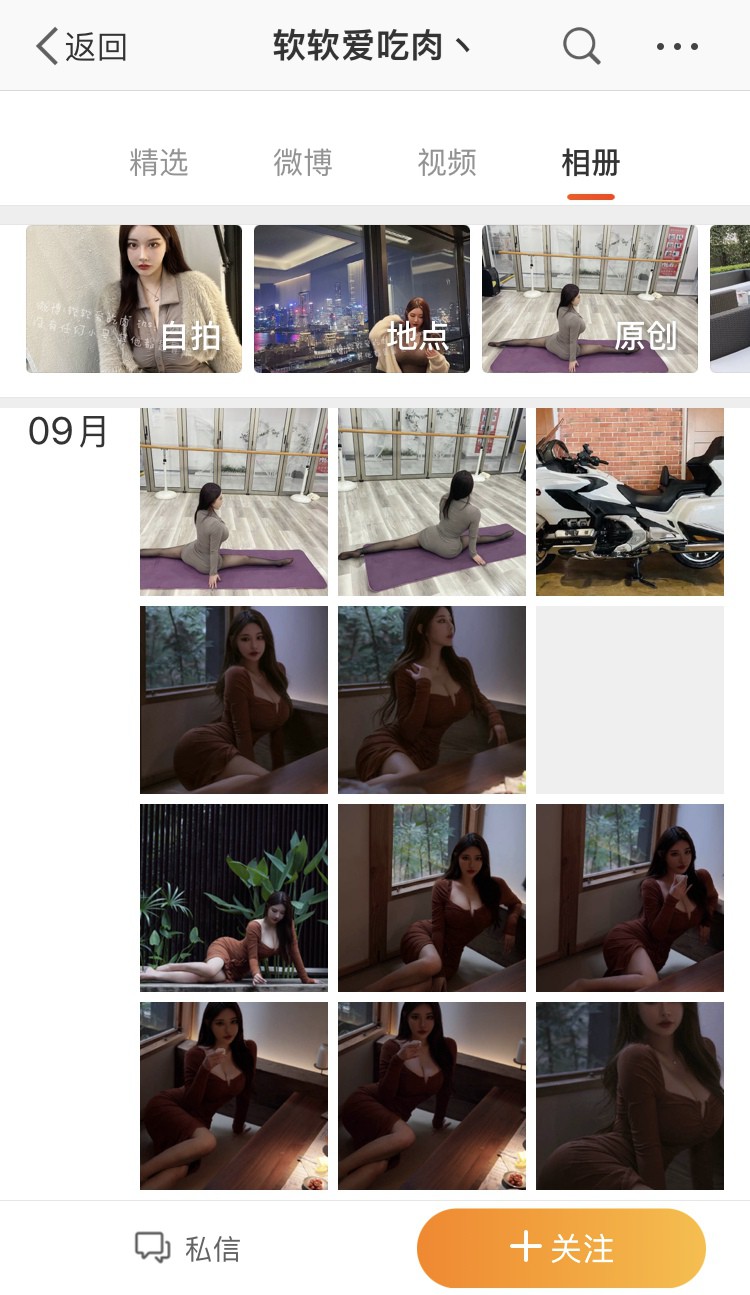Open the three-dot overflow menu
This screenshot has height=1295, width=750.
point(677,46)
